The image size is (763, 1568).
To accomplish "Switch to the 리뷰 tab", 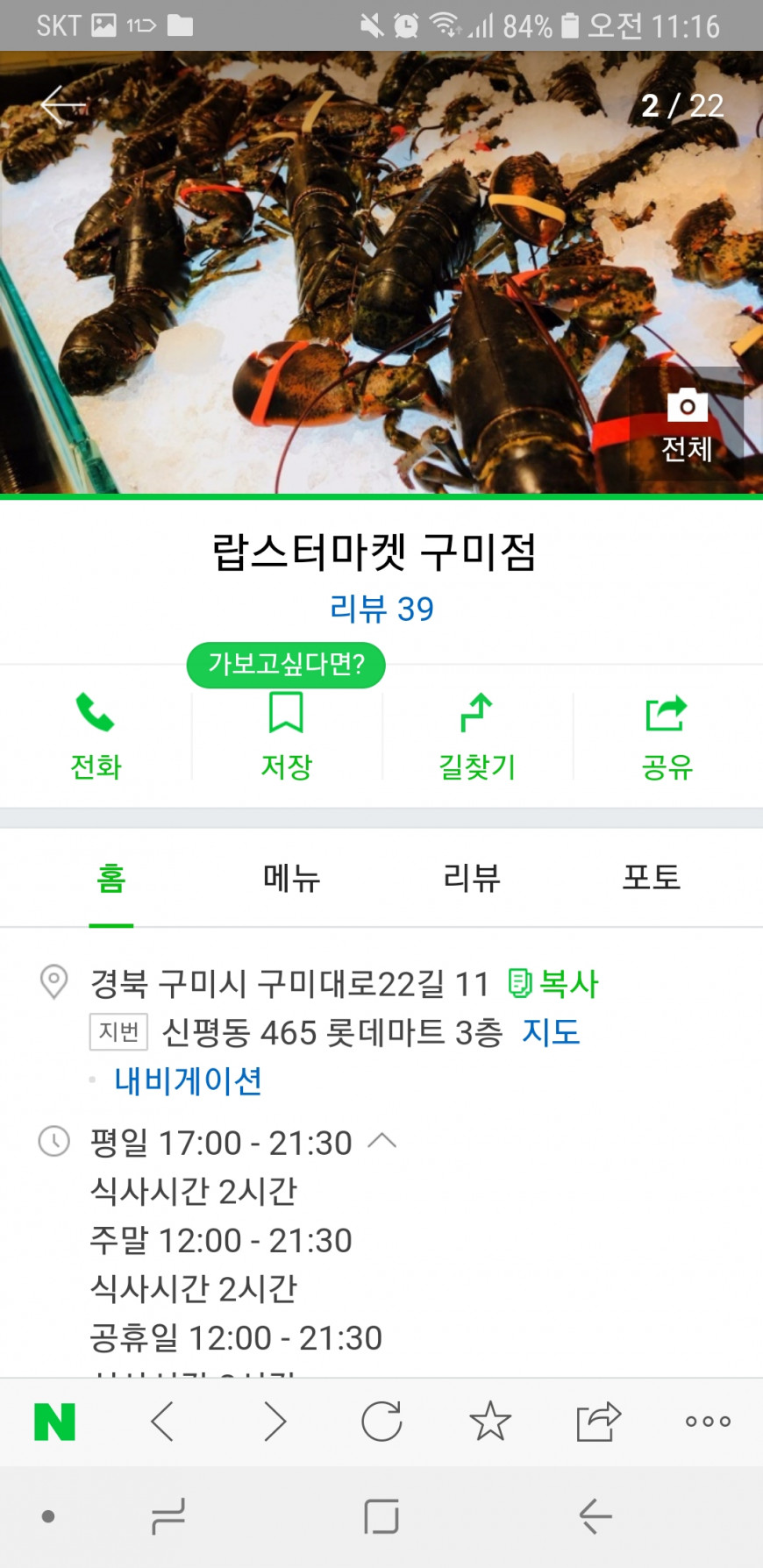I will tap(472, 877).
